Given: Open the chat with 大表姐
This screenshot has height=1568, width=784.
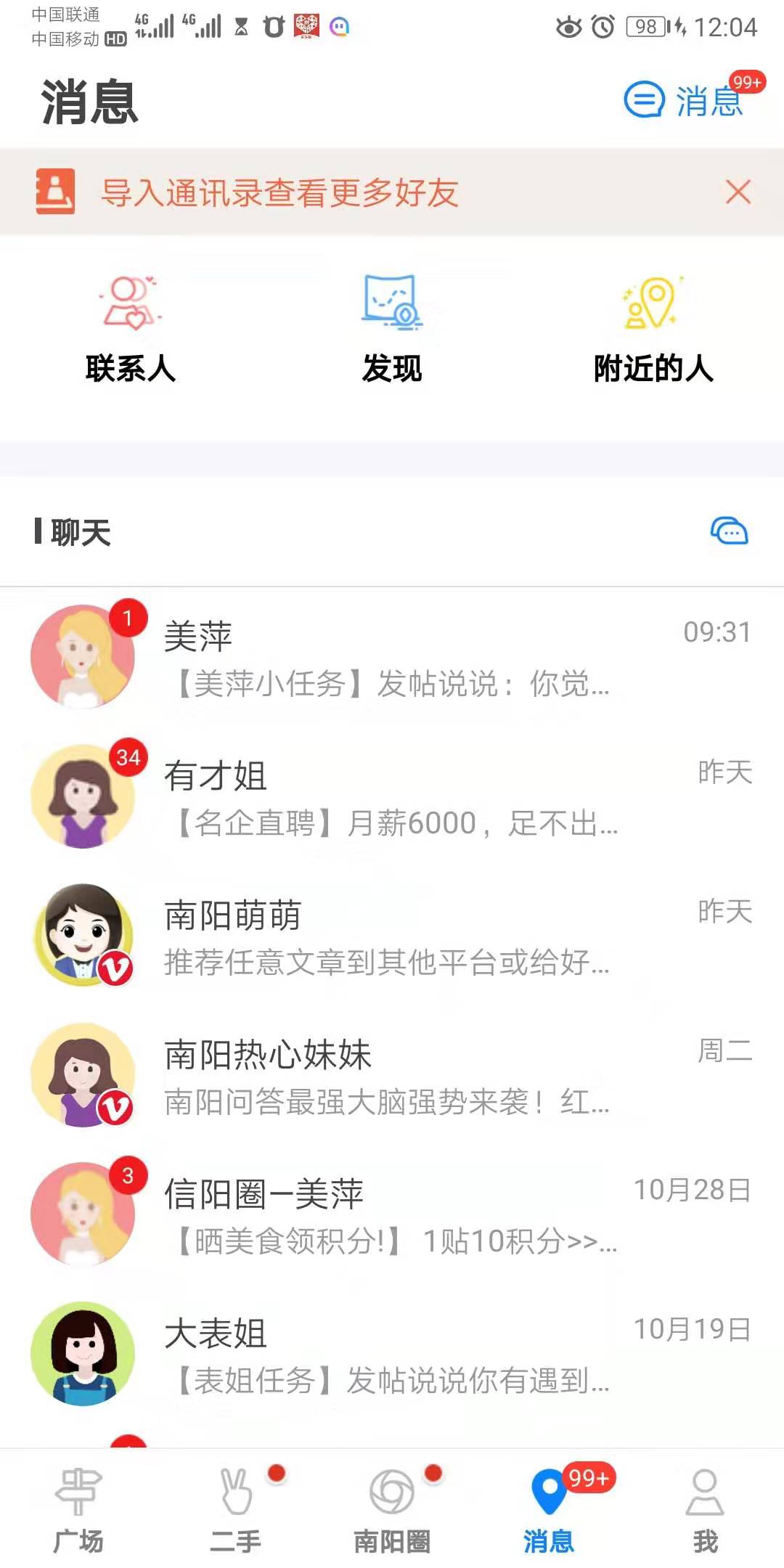Looking at the screenshot, I should (x=392, y=1354).
